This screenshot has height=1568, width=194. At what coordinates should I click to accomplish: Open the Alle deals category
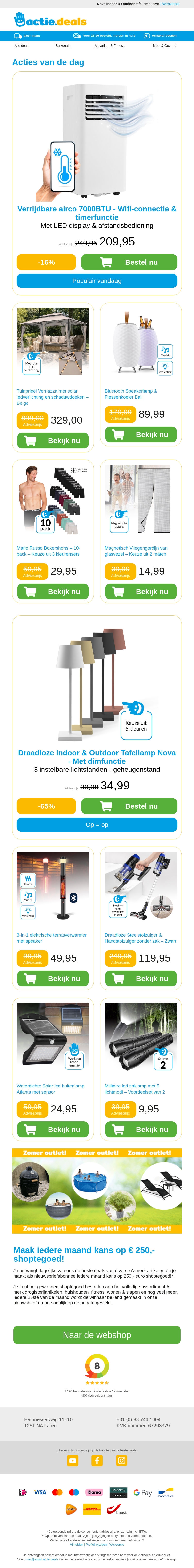click(x=22, y=46)
